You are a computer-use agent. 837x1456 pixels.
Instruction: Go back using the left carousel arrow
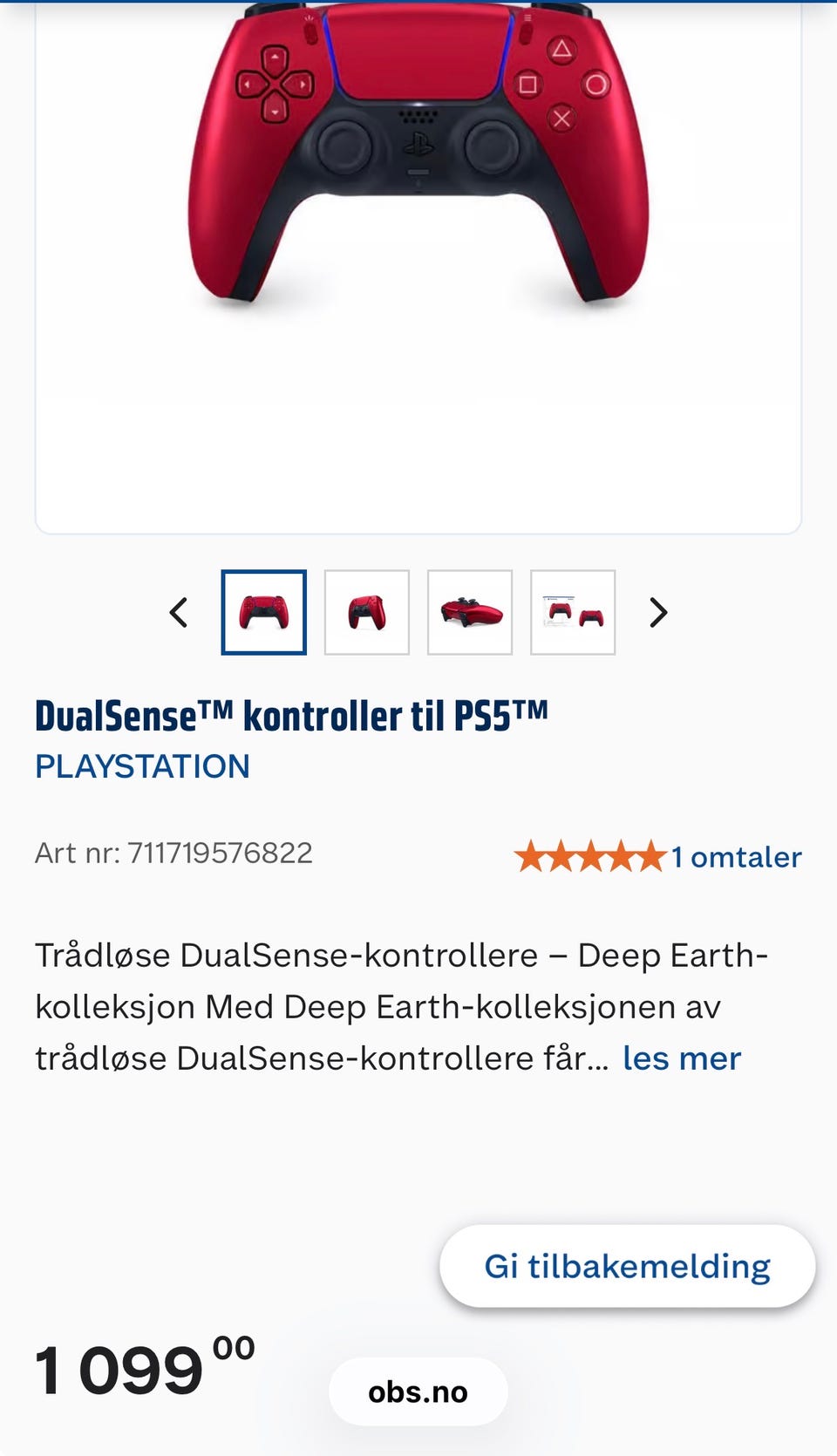[x=179, y=611]
